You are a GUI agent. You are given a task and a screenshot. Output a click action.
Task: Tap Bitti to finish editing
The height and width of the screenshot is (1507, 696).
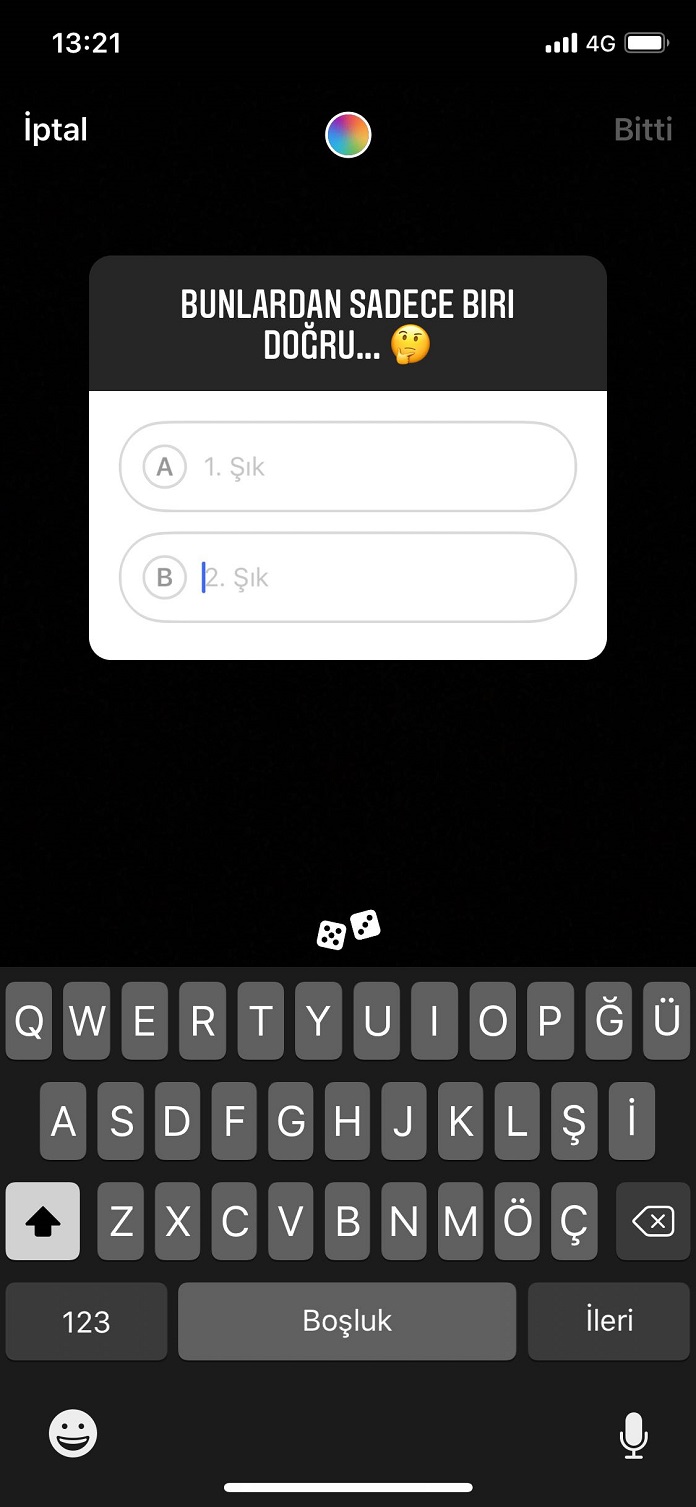tap(643, 130)
